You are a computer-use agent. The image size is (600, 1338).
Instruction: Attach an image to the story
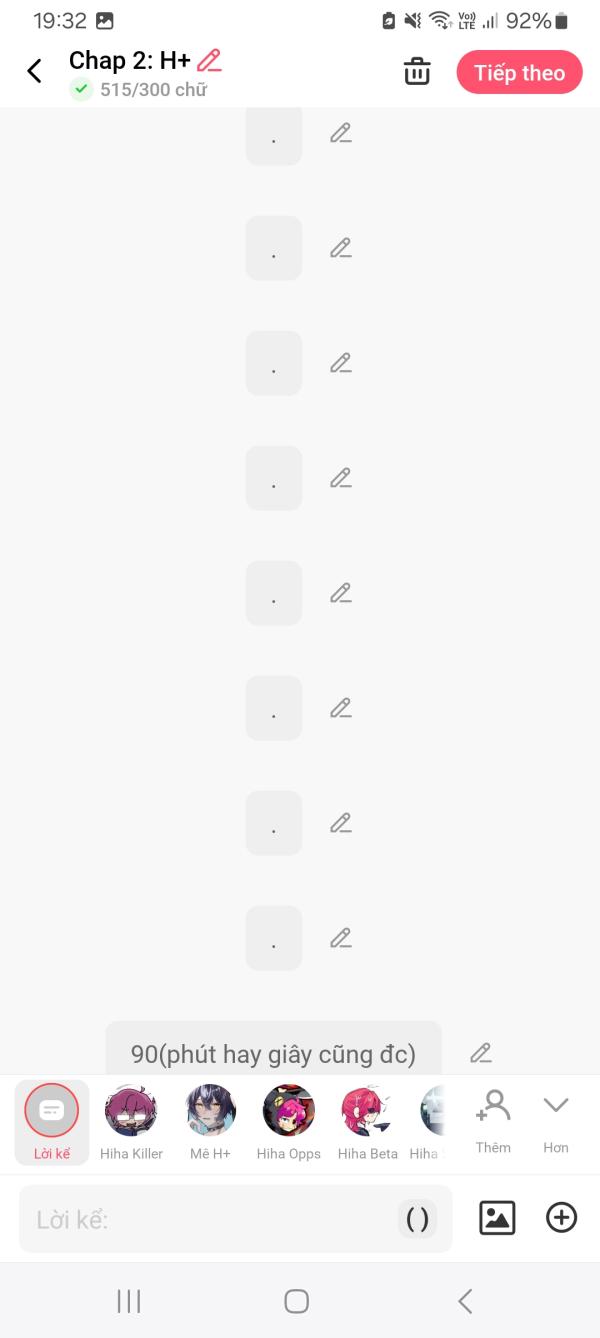pyautogui.click(x=497, y=1217)
